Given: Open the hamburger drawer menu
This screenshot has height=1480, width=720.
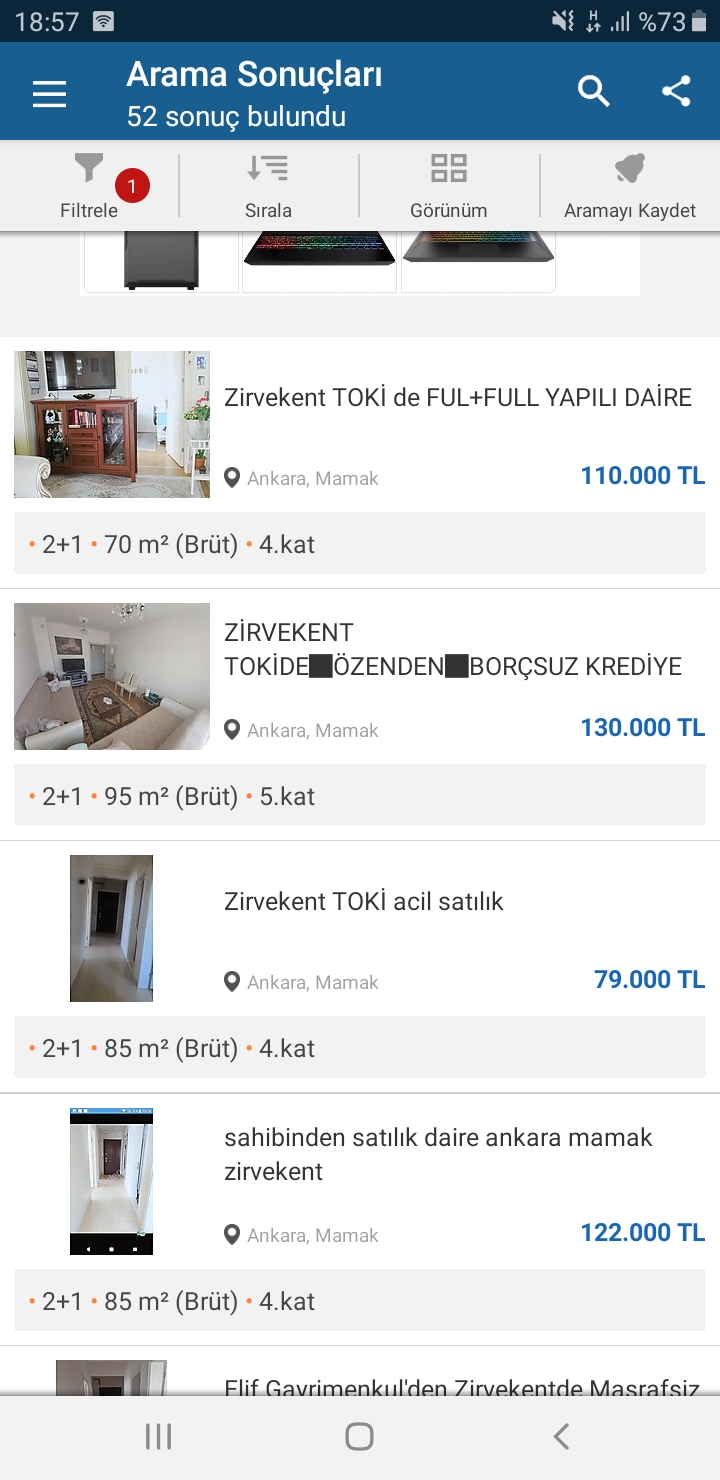Looking at the screenshot, I should click(49, 94).
